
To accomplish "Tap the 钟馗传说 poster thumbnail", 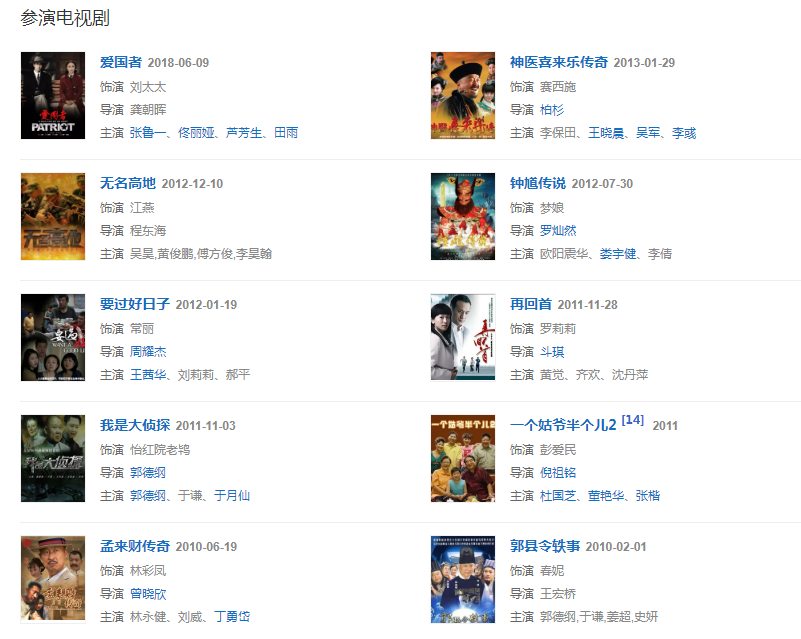I will [462, 216].
